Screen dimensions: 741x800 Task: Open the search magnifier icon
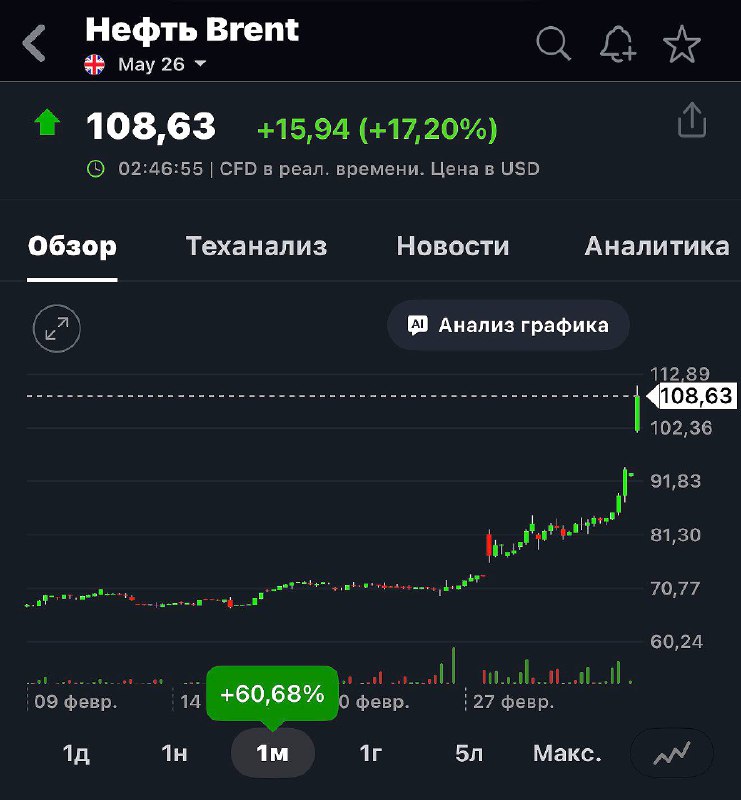coord(553,44)
